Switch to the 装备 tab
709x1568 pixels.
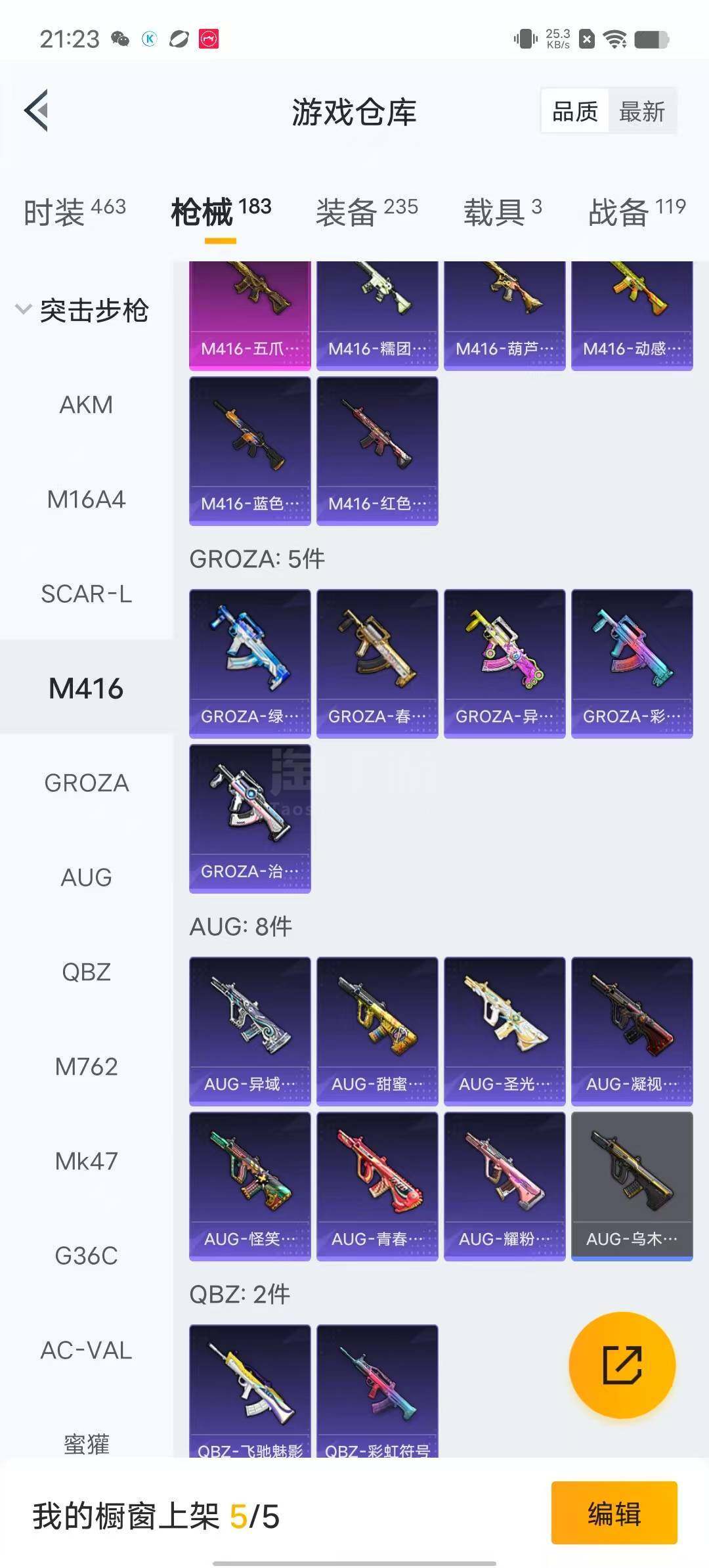(x=366, y=211)
